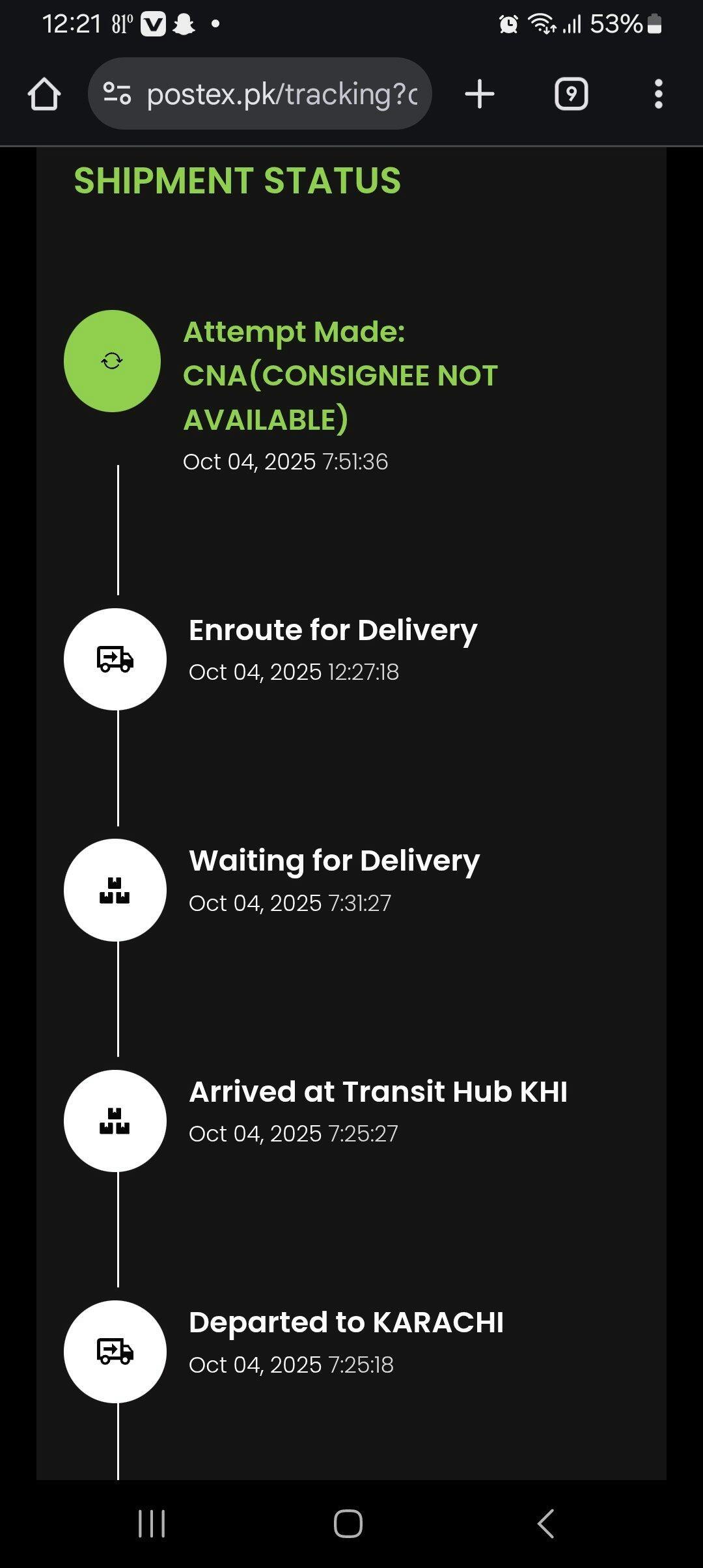Tap the postex.pk address bar

pyautogui.click(x=281, y=94)
